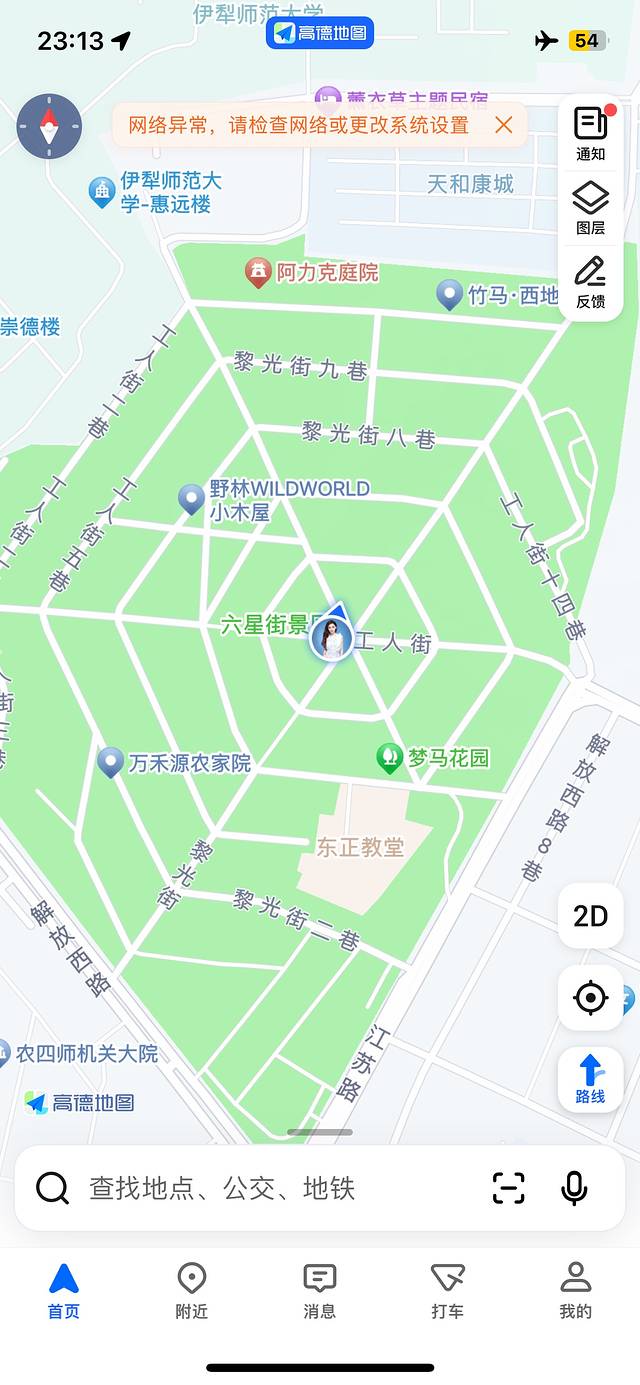Select 野林WILDWORLD小木屋 map pin

[x=191, y=498]
